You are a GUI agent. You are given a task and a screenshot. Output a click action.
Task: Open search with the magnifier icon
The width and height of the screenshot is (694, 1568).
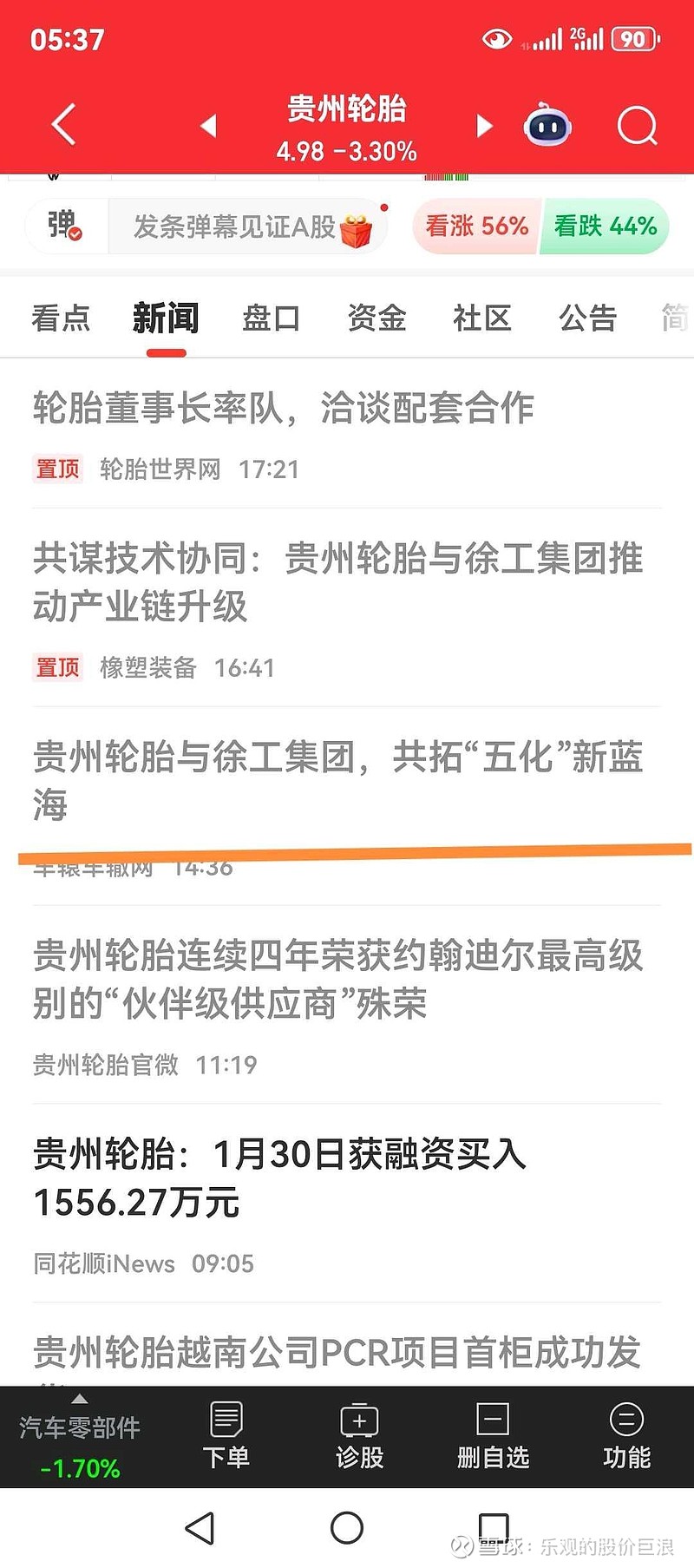click(638, 126)
